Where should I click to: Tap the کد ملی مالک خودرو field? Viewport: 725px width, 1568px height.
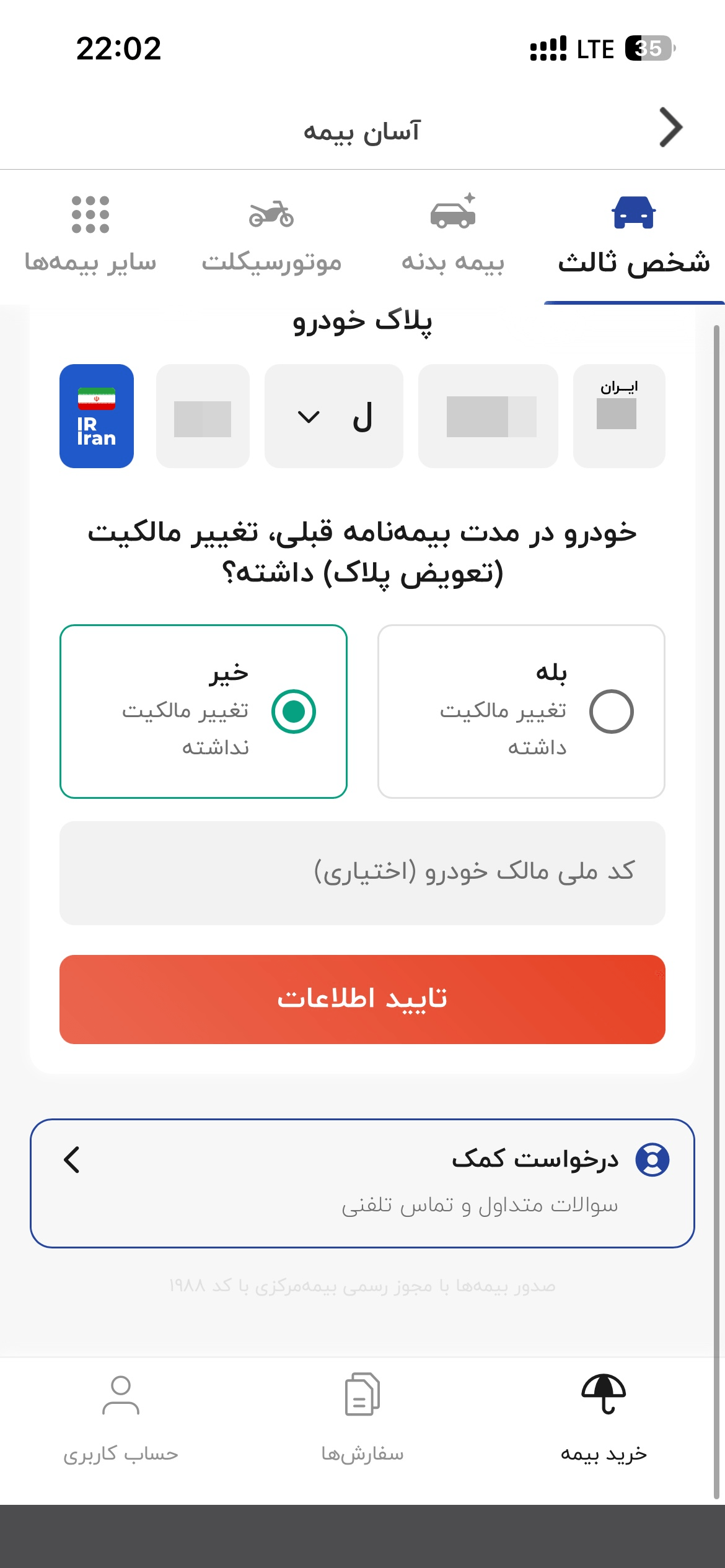tap(362, 873)
